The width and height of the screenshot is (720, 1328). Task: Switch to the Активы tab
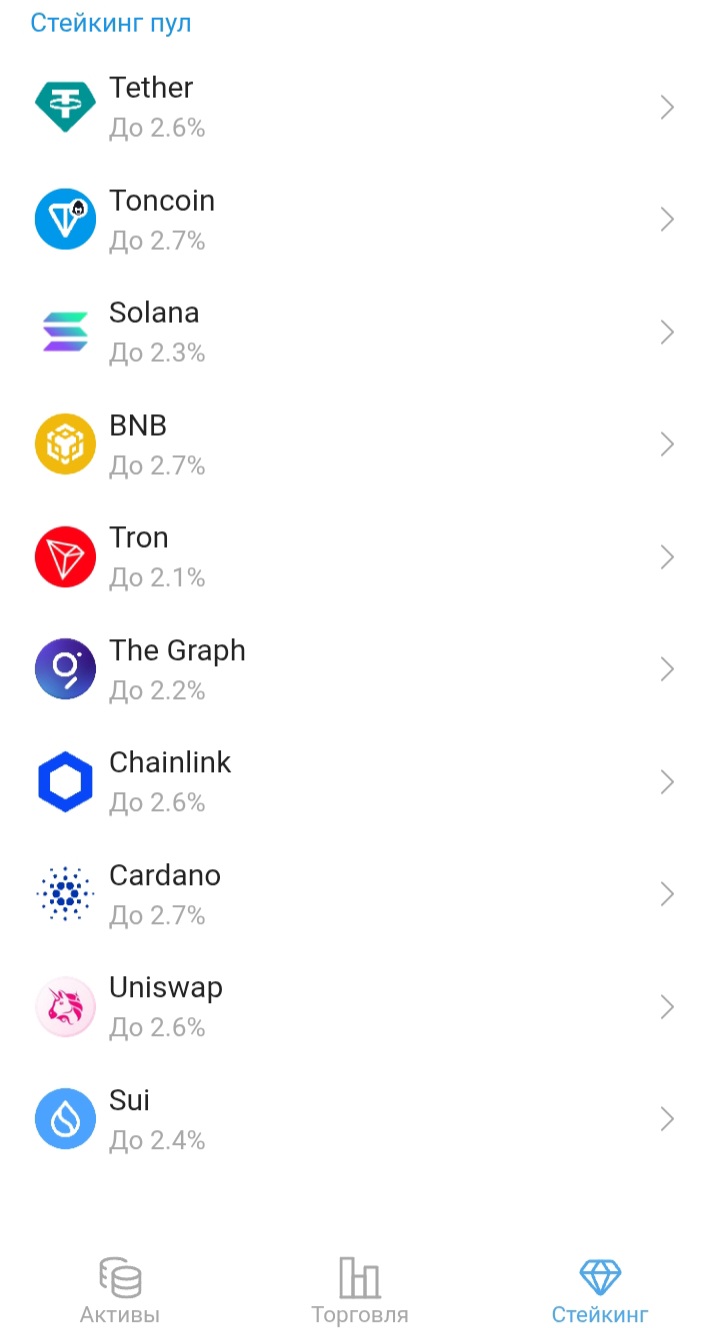(120, 1291)
